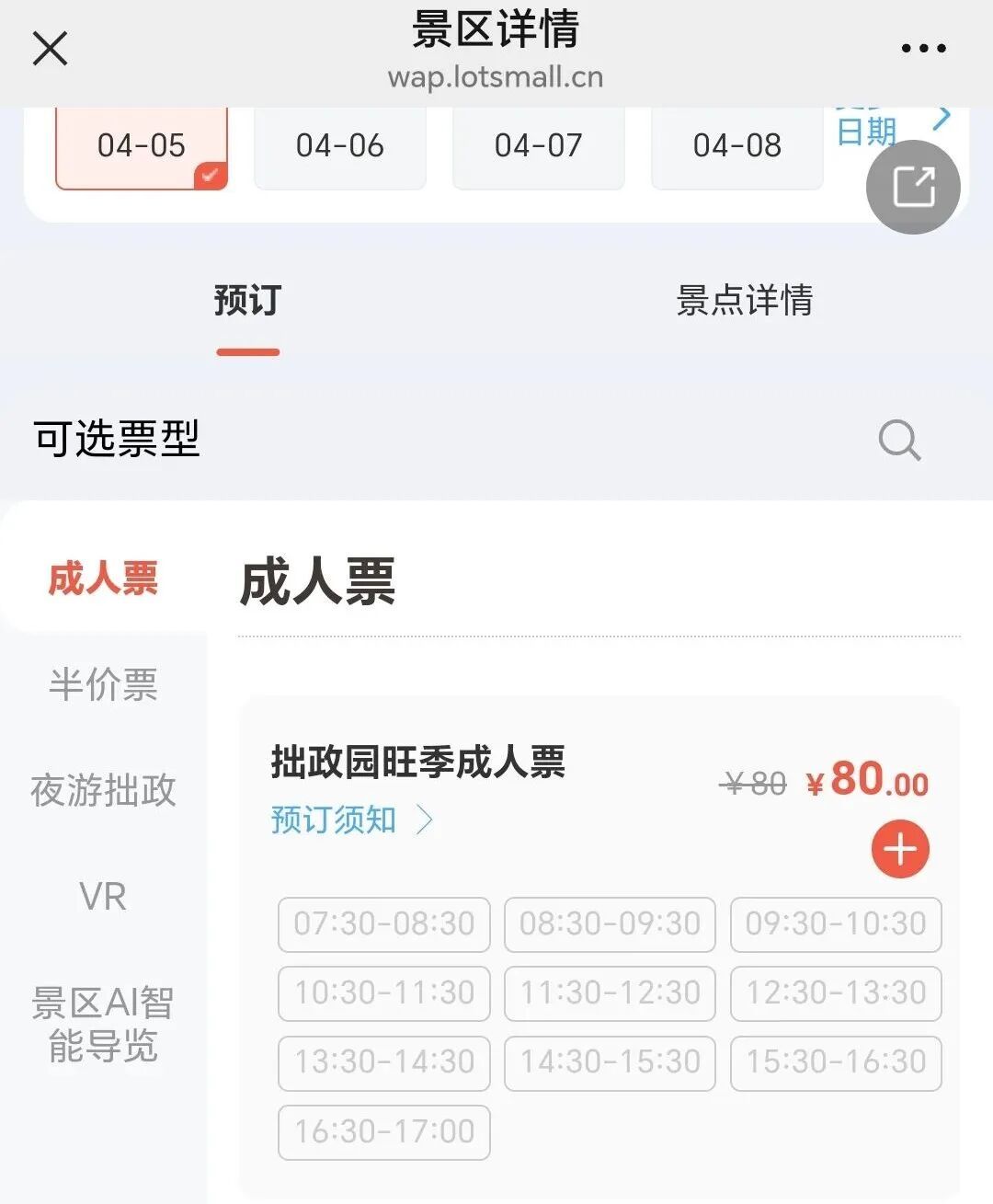Screen dimensions: 993x1204
Task: Select the 04-06 date option
Action: (x=339, y=145)
